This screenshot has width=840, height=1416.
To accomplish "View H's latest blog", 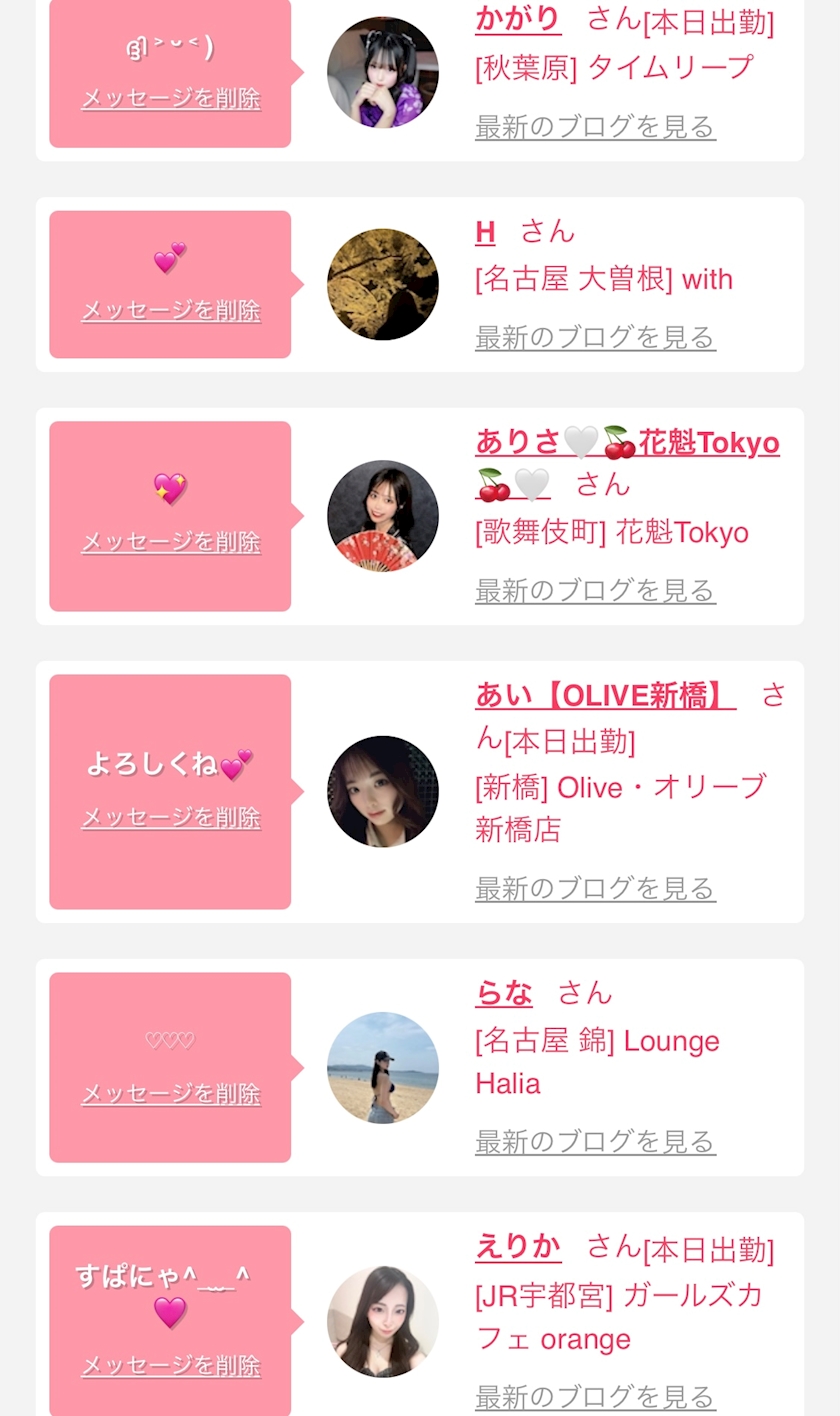I will coord(595,338).
